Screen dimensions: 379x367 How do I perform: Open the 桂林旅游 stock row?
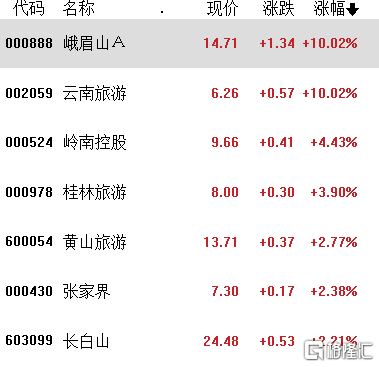tap(189, 192)
